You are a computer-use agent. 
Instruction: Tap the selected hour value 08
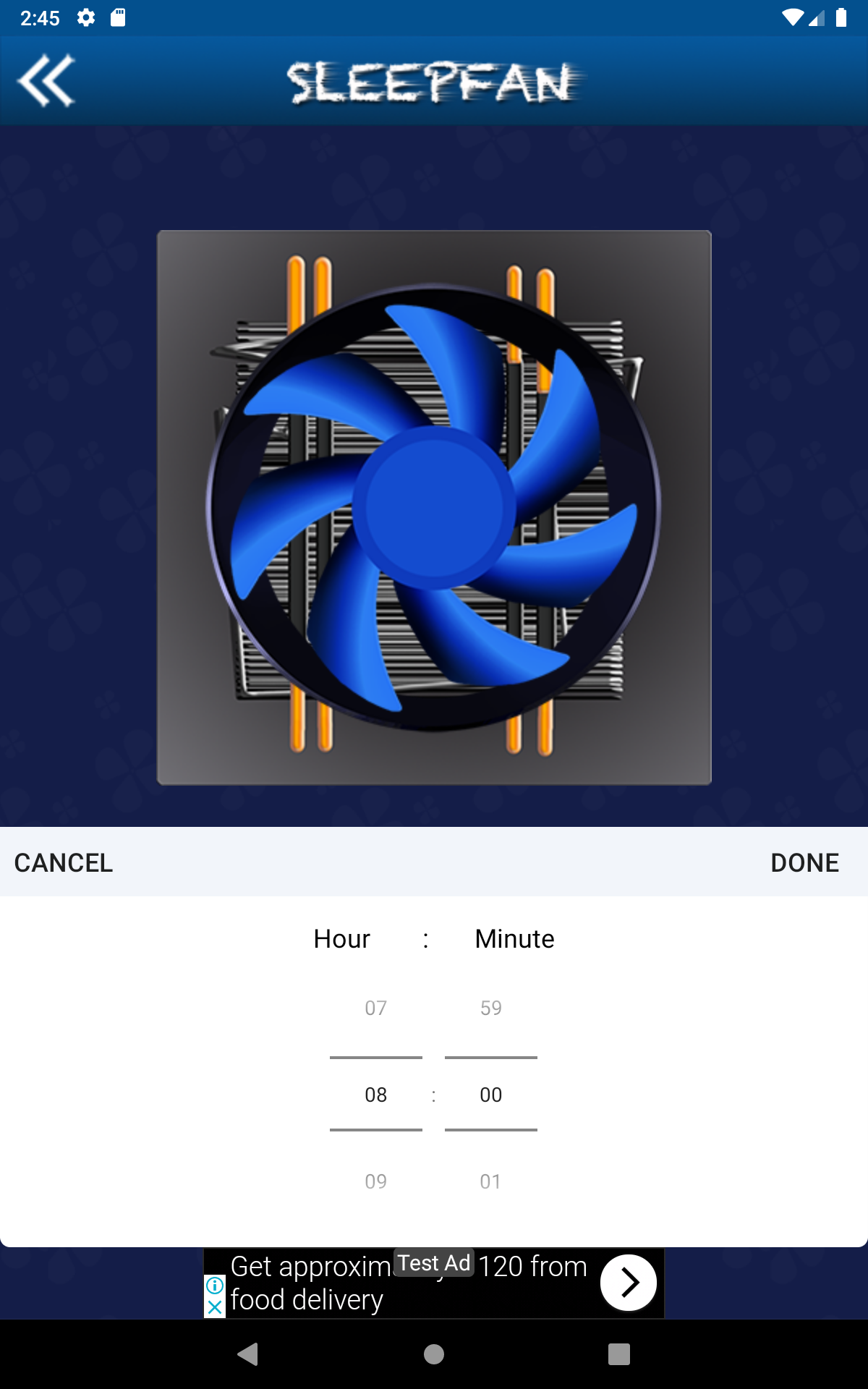click(x=375, y=1095)
